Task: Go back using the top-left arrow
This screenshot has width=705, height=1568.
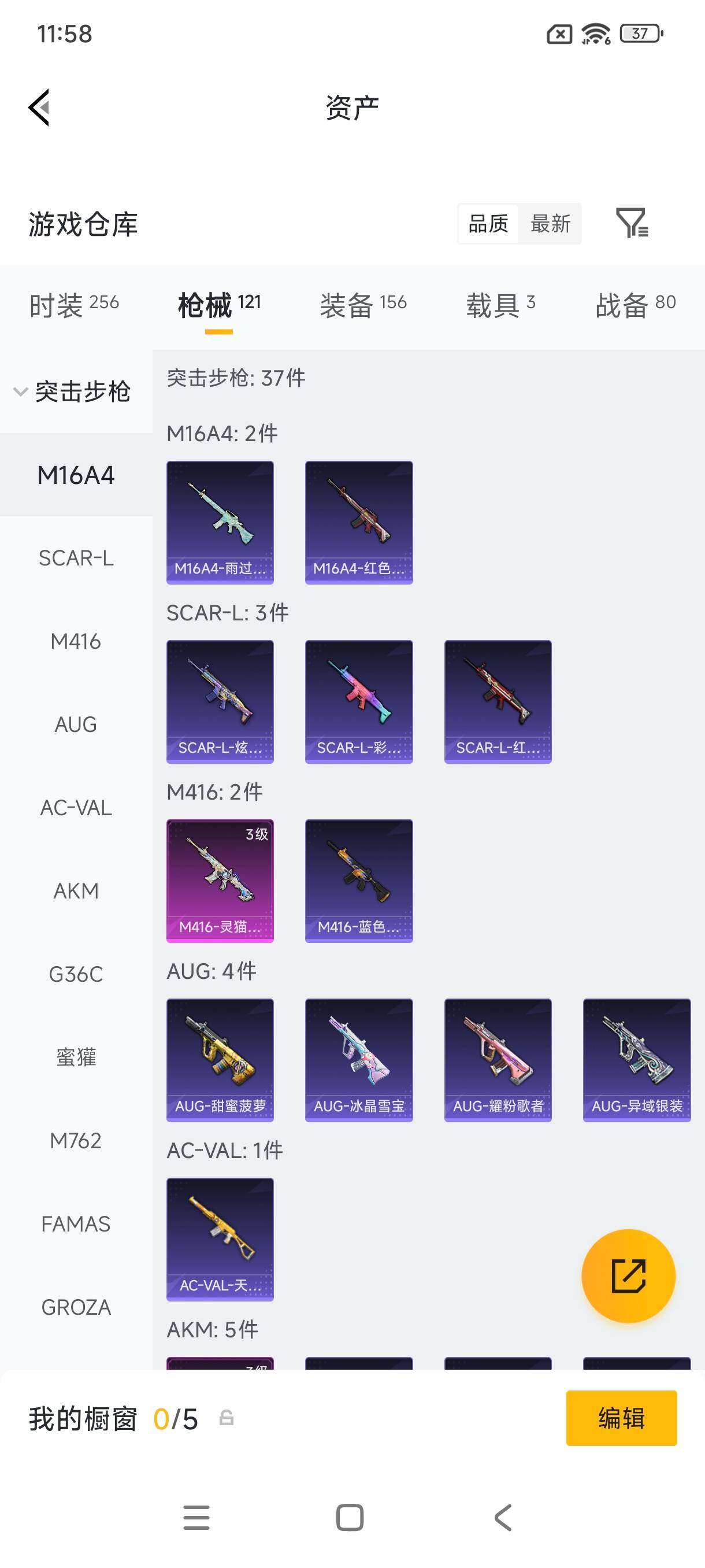Action: [39, 108]
